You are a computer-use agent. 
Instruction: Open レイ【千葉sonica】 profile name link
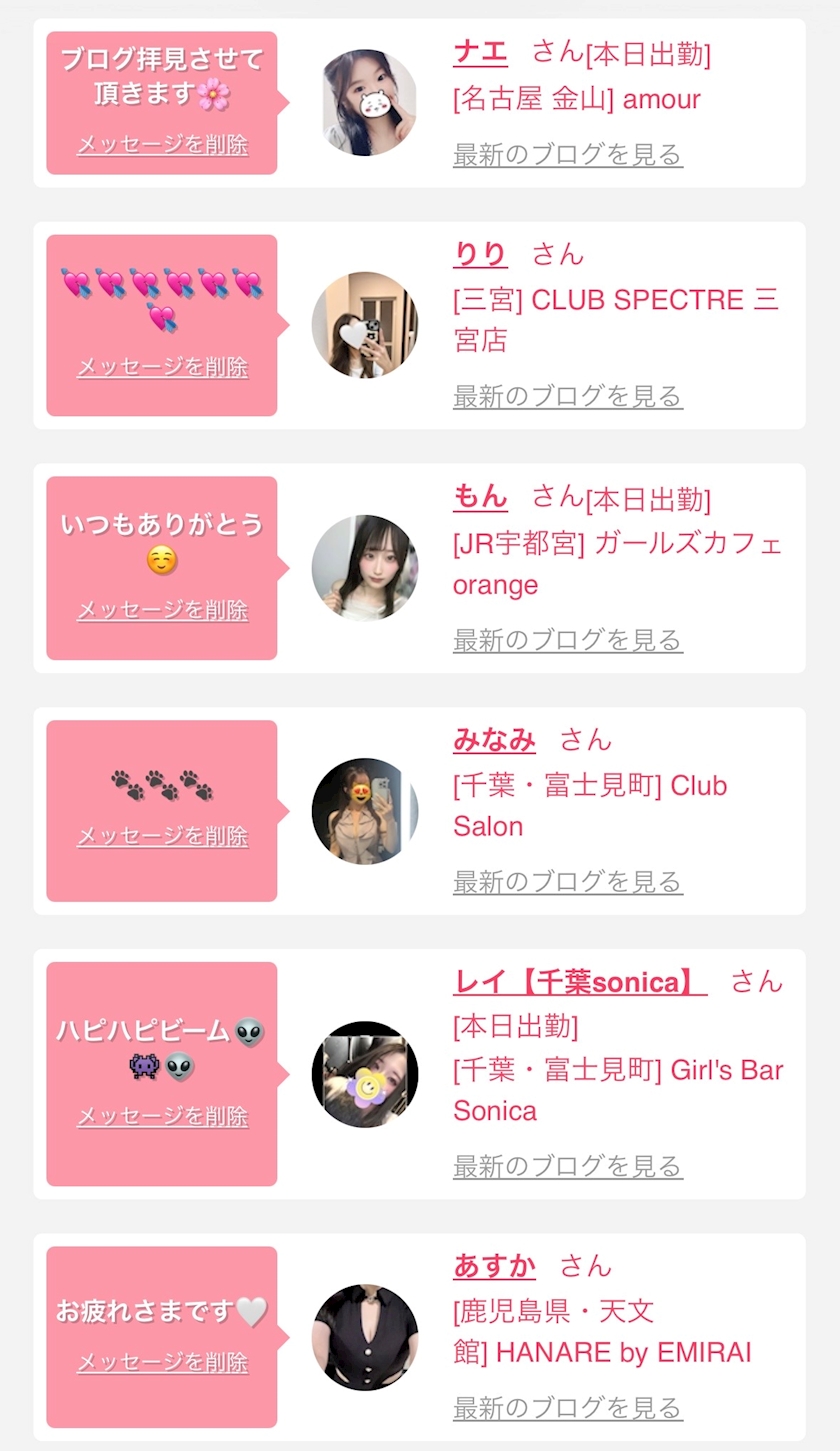(579, 983)
